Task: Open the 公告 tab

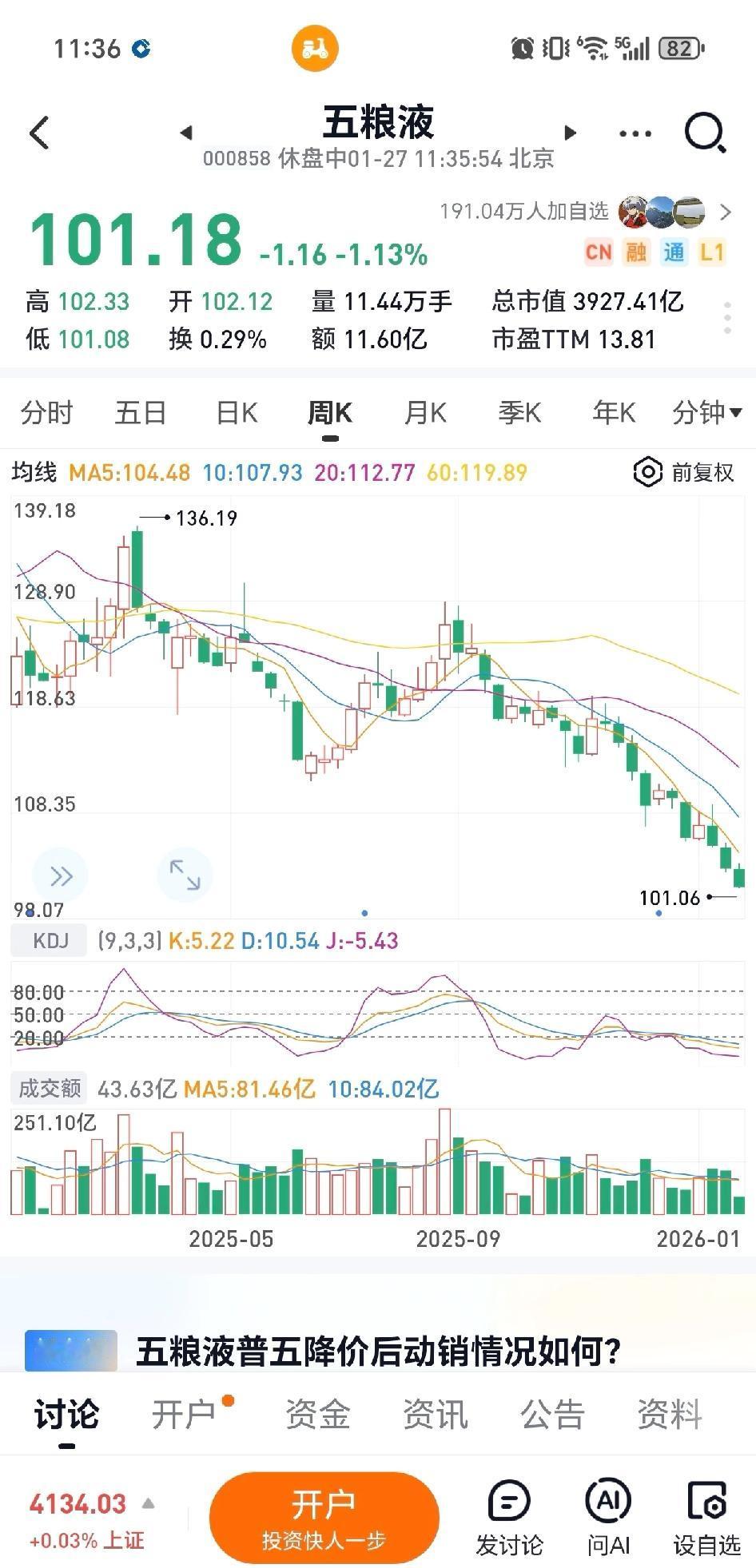Action: click(x=552, y=1415)
